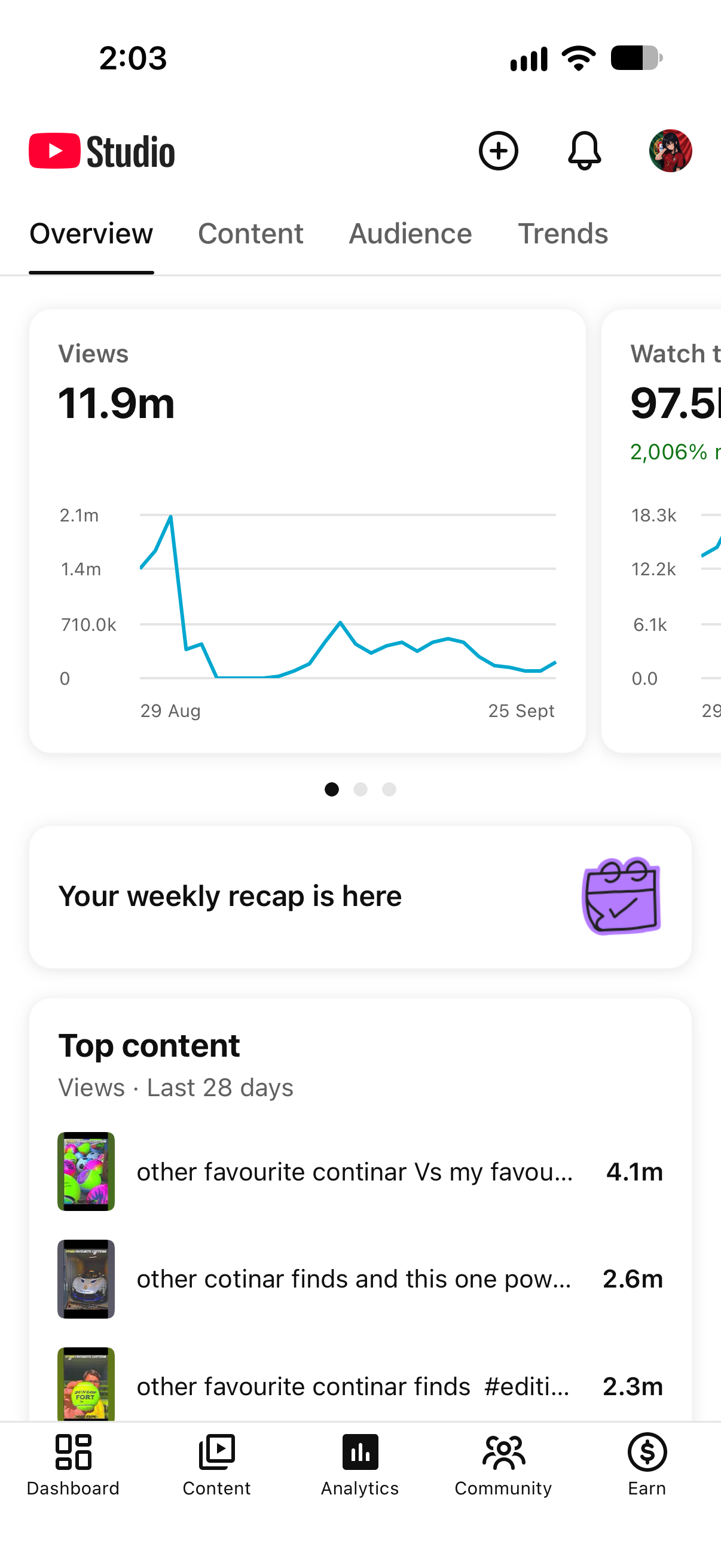Switch to the Content top tab
This screenshot has height=1568, width=721.
pos(250,234)
